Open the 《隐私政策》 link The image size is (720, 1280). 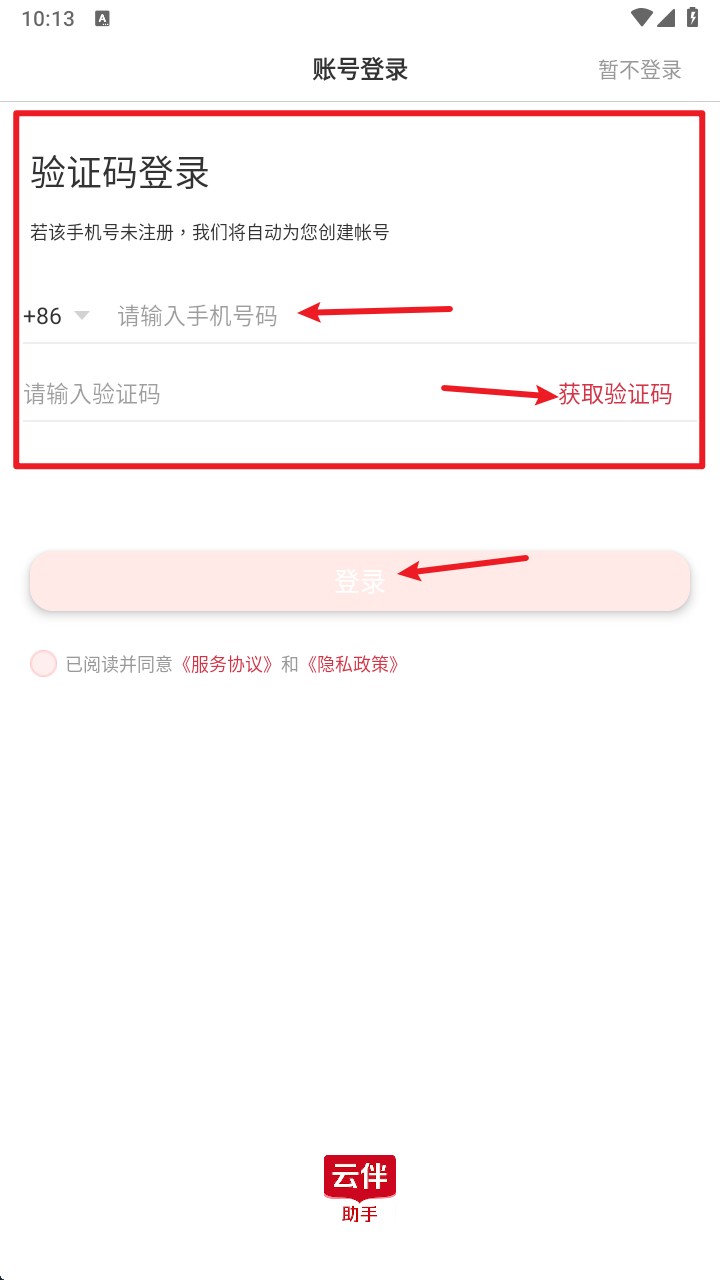click(x=352, y=664)
